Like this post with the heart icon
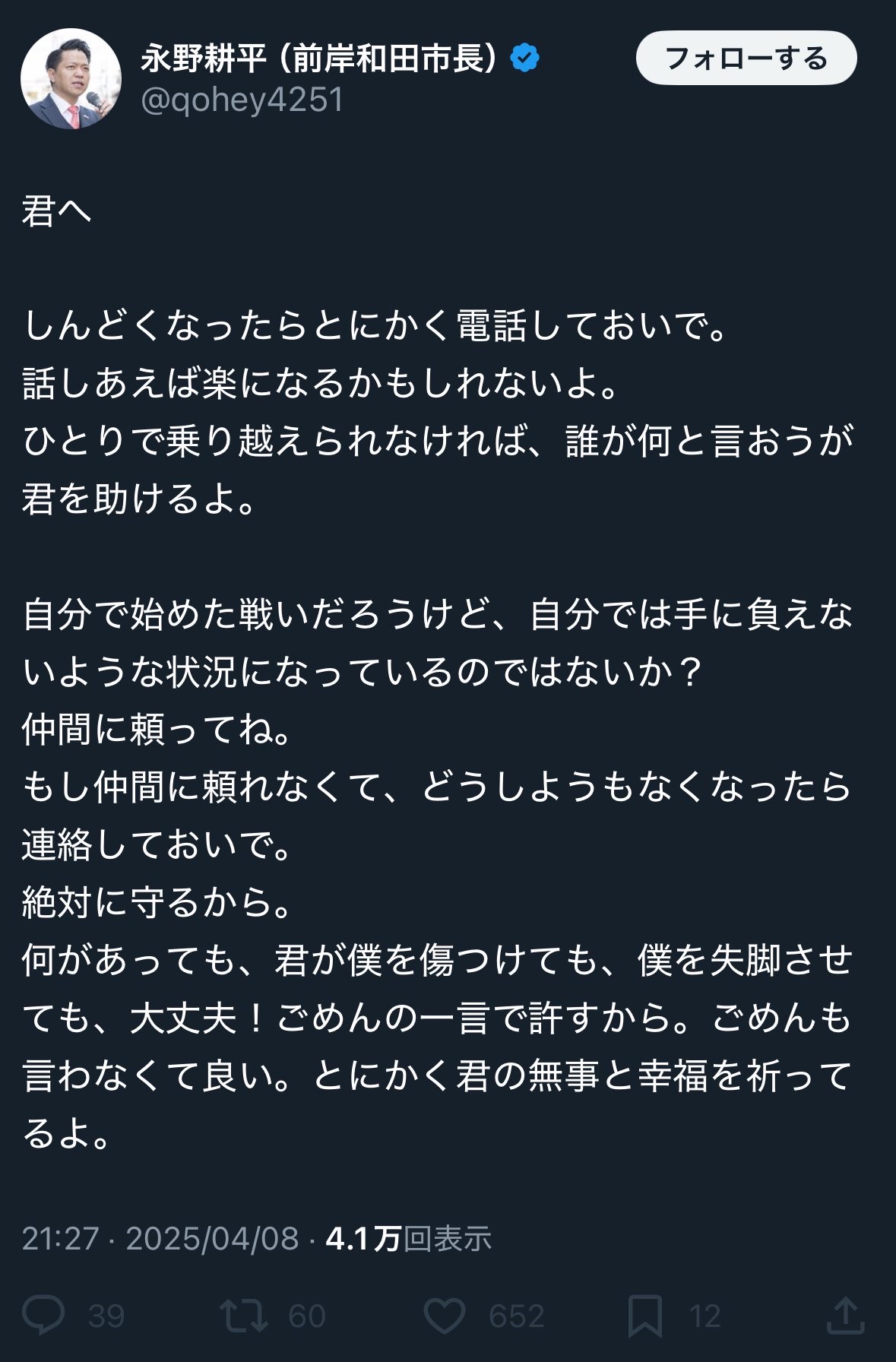This screenshot has width=896, height=1362. pos(444,1316)
